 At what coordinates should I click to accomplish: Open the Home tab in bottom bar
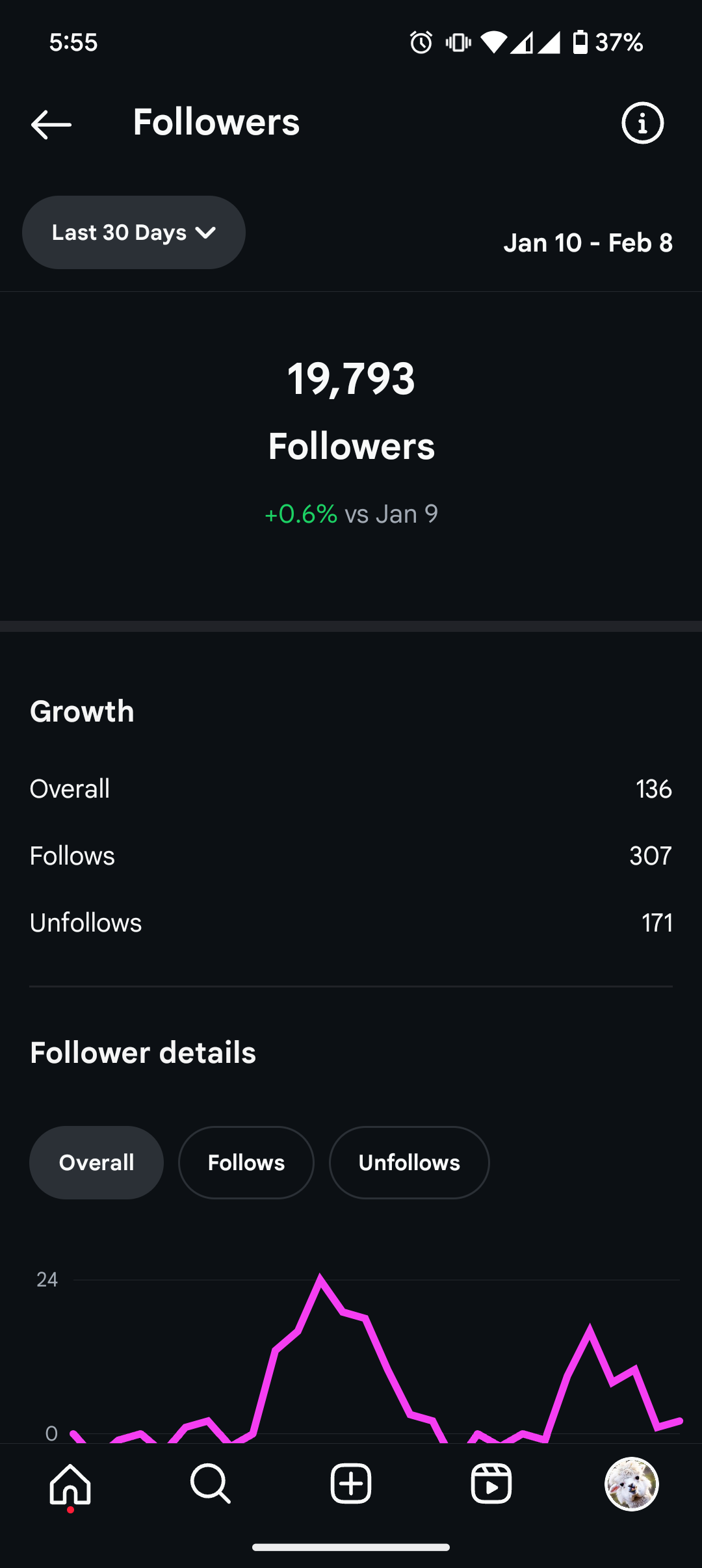tap(70, 1485)
